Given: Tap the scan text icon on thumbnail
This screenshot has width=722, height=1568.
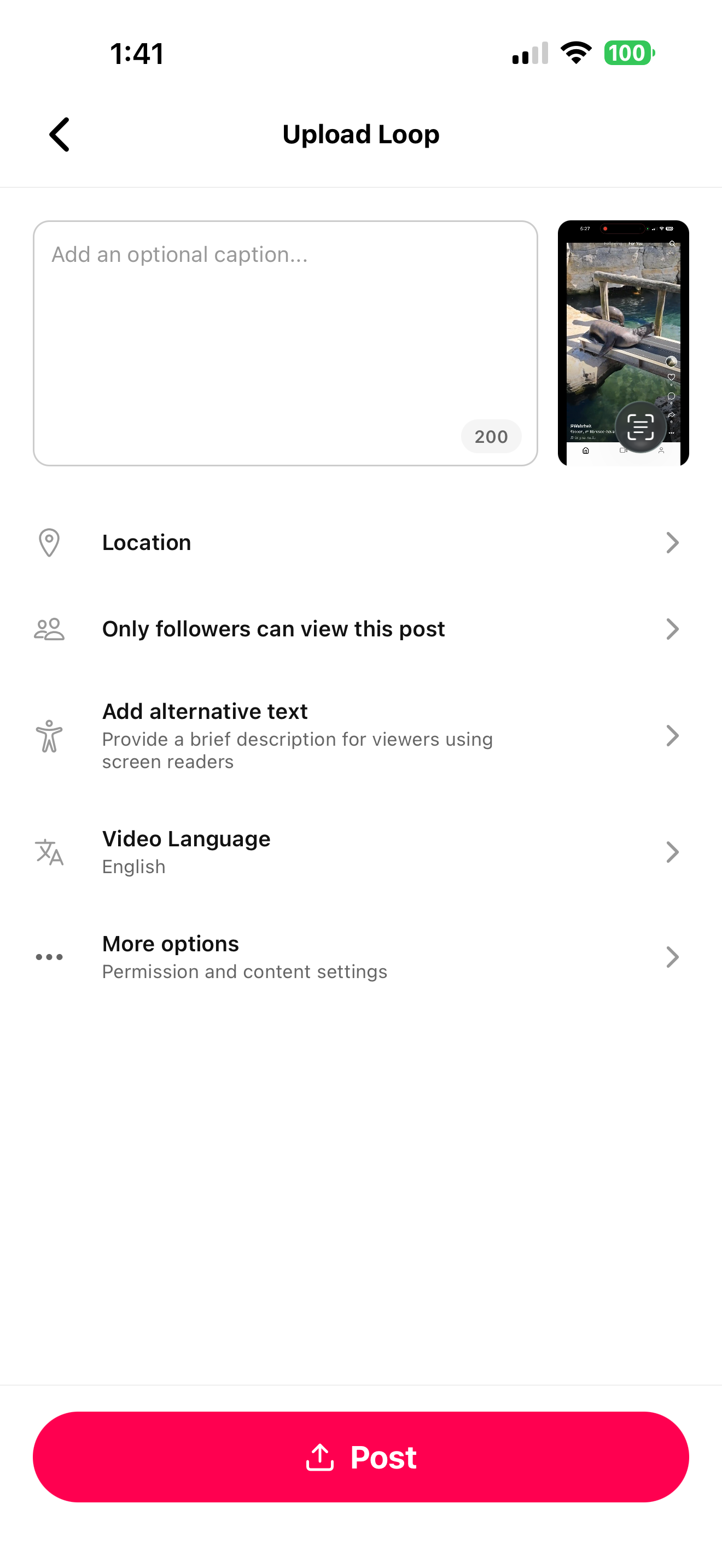Looking at the screenshot, I should [x=640, y=426].
